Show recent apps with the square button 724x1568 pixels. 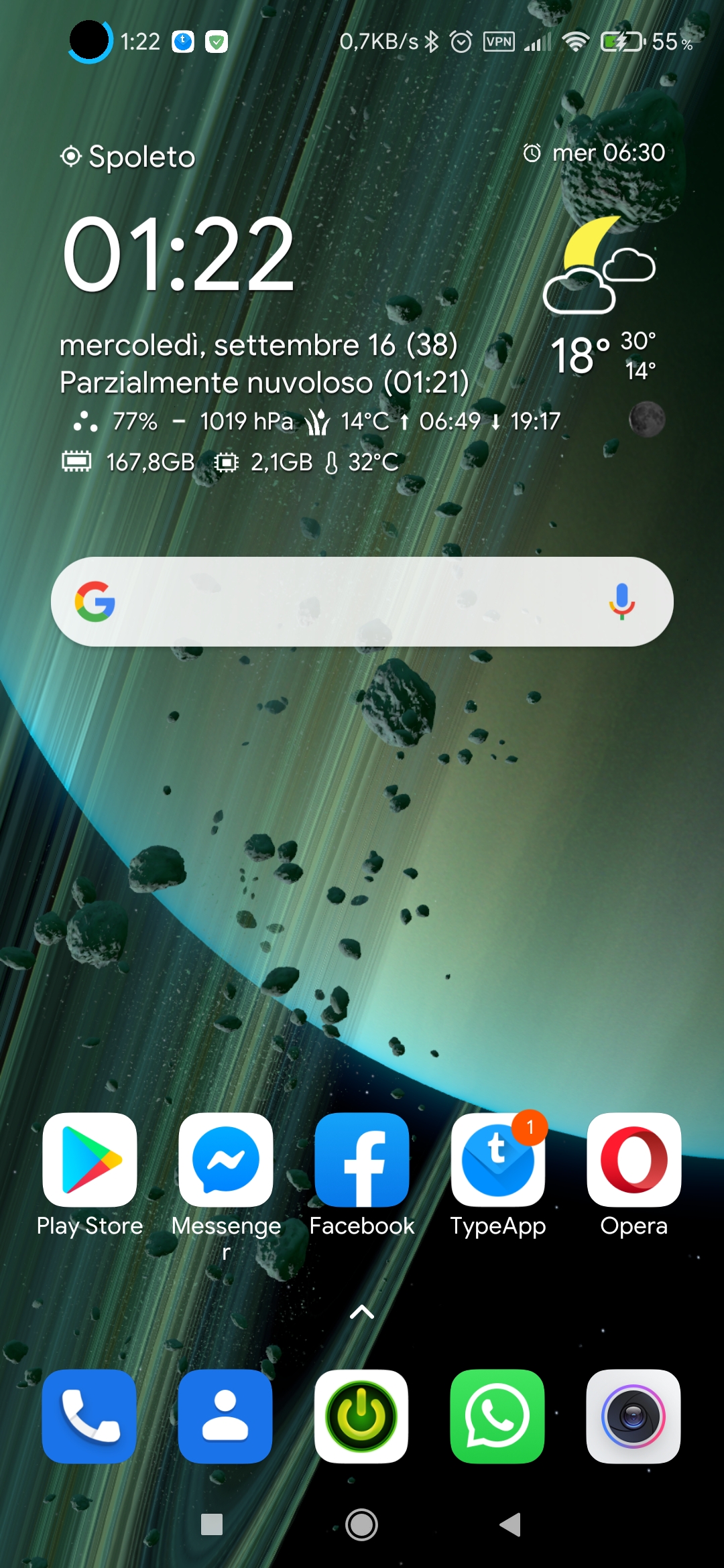(x=212, y=1524)
